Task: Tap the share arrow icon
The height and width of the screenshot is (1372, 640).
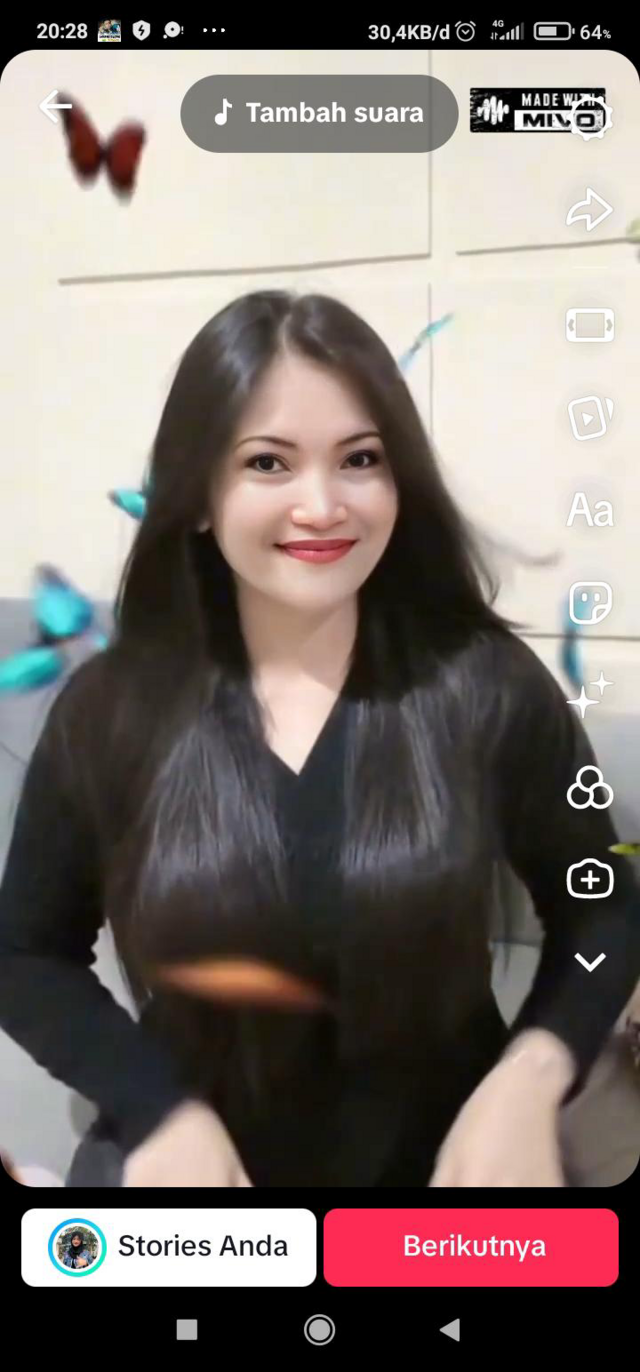Action: [589, 211]
